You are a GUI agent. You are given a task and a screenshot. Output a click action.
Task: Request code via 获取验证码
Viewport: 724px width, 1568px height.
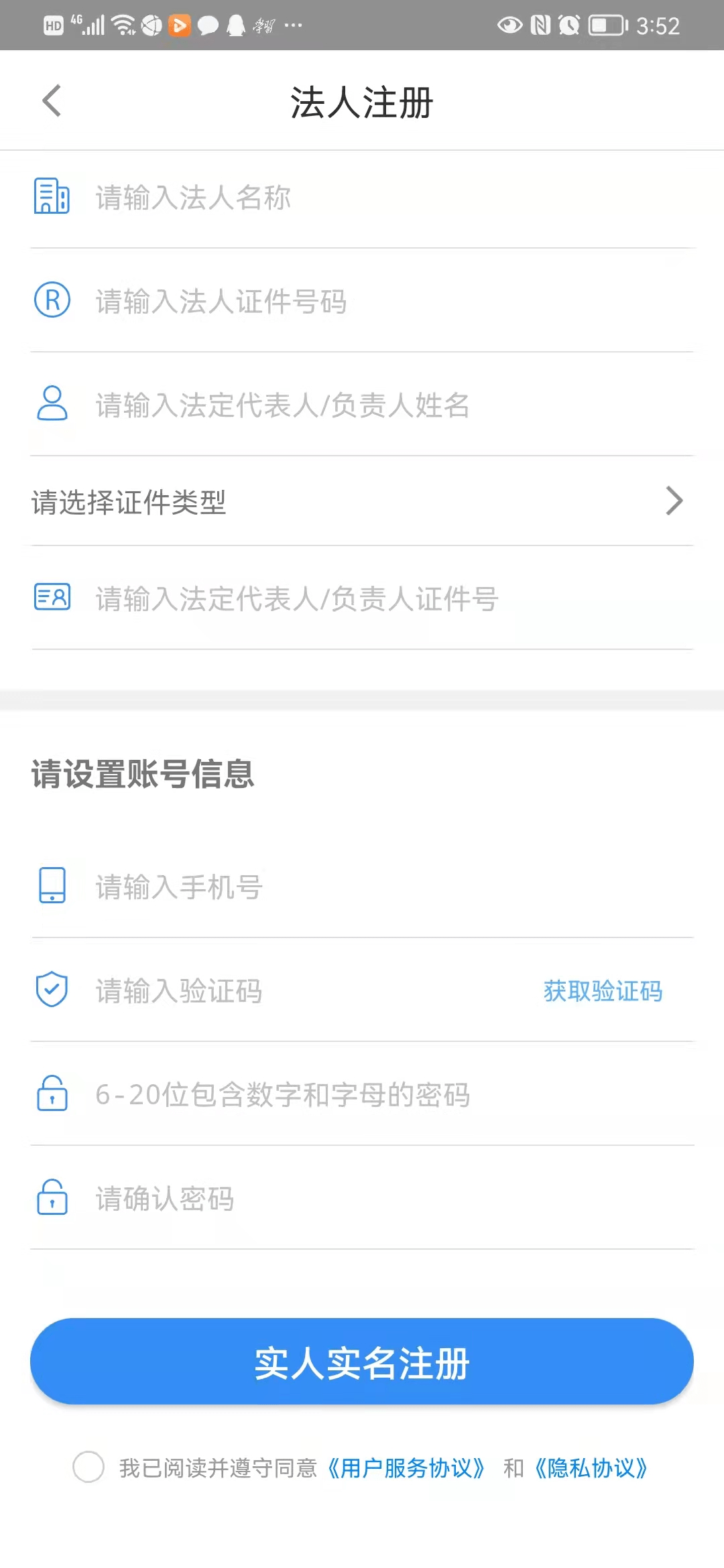click(x=603, y=991)
